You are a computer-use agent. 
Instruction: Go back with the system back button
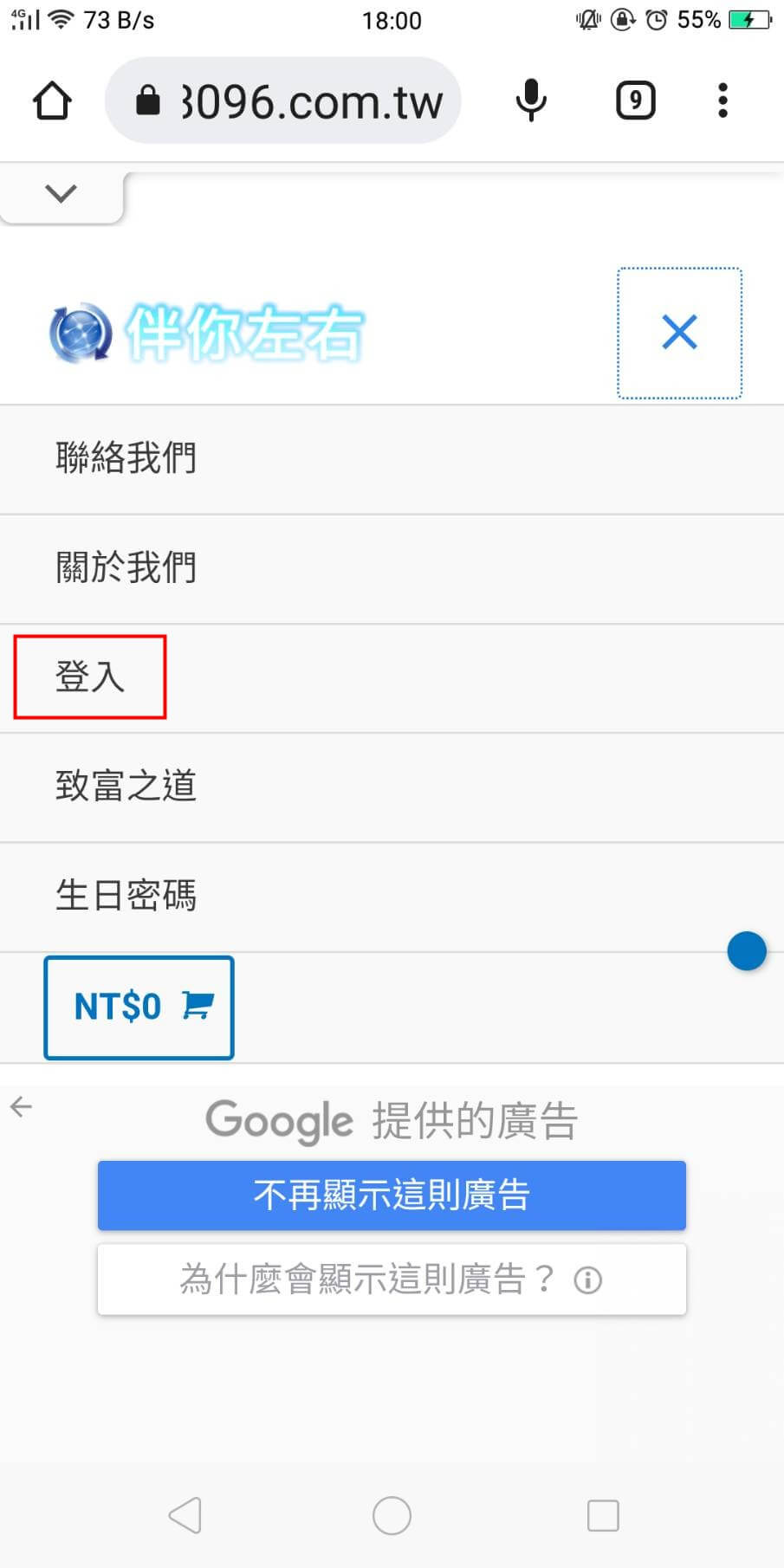[x=185, y=1515]
